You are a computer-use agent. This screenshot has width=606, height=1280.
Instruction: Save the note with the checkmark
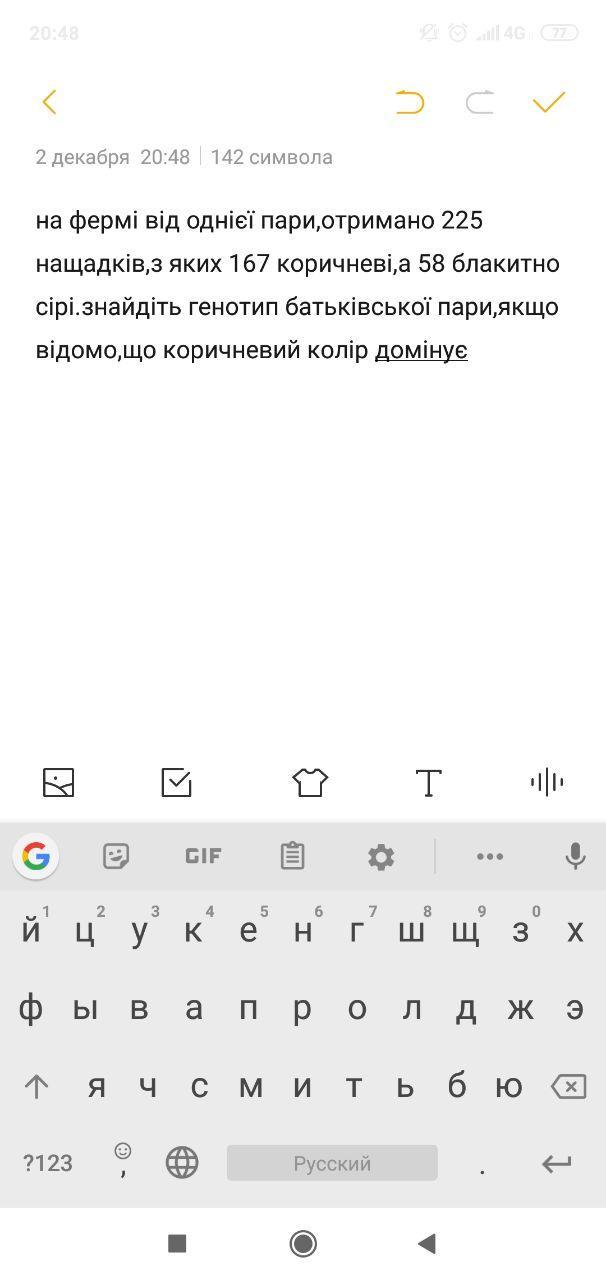[549, 102]
